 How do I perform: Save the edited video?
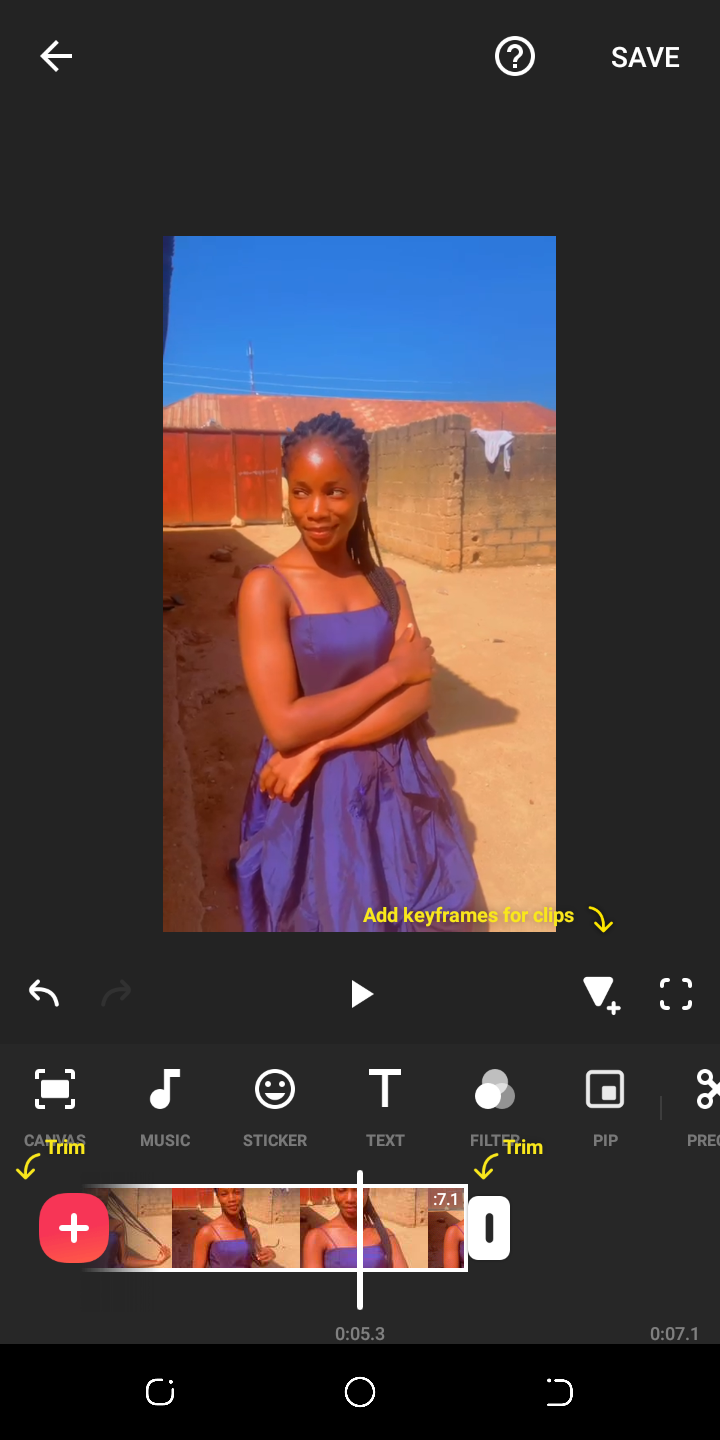[645, 58]
